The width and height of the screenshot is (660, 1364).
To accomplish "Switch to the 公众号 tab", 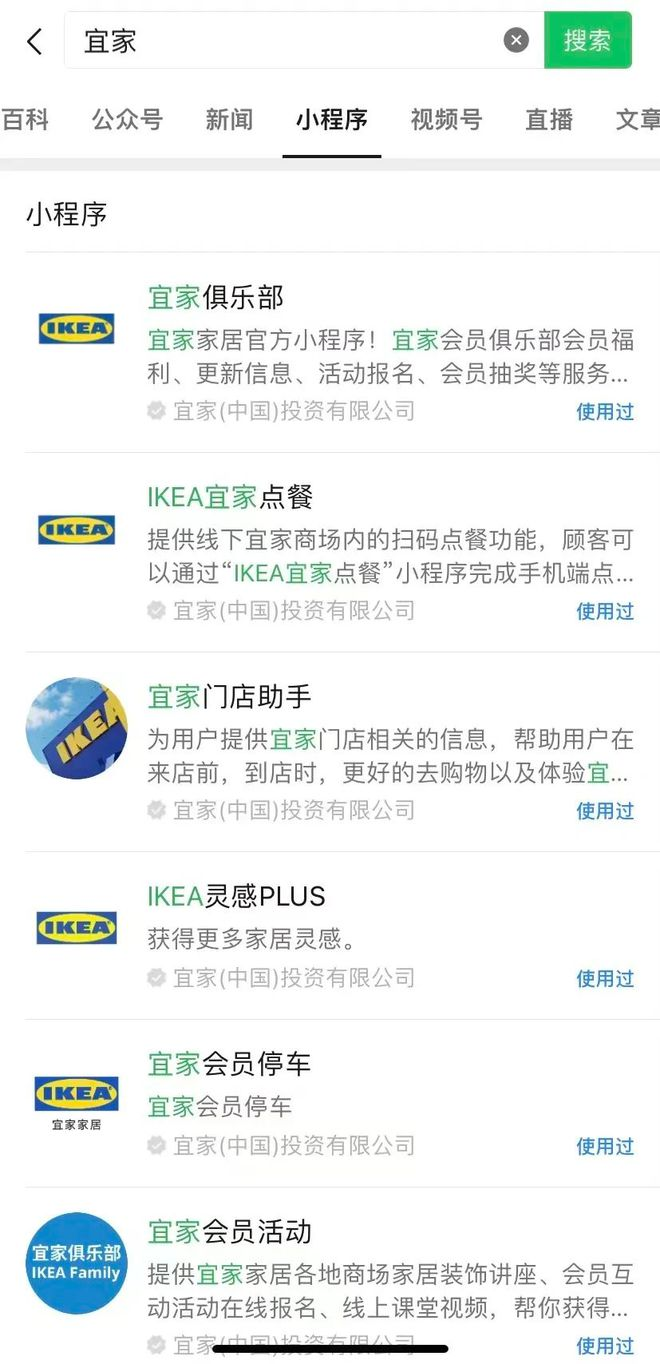I will click(x=127, y=120).
